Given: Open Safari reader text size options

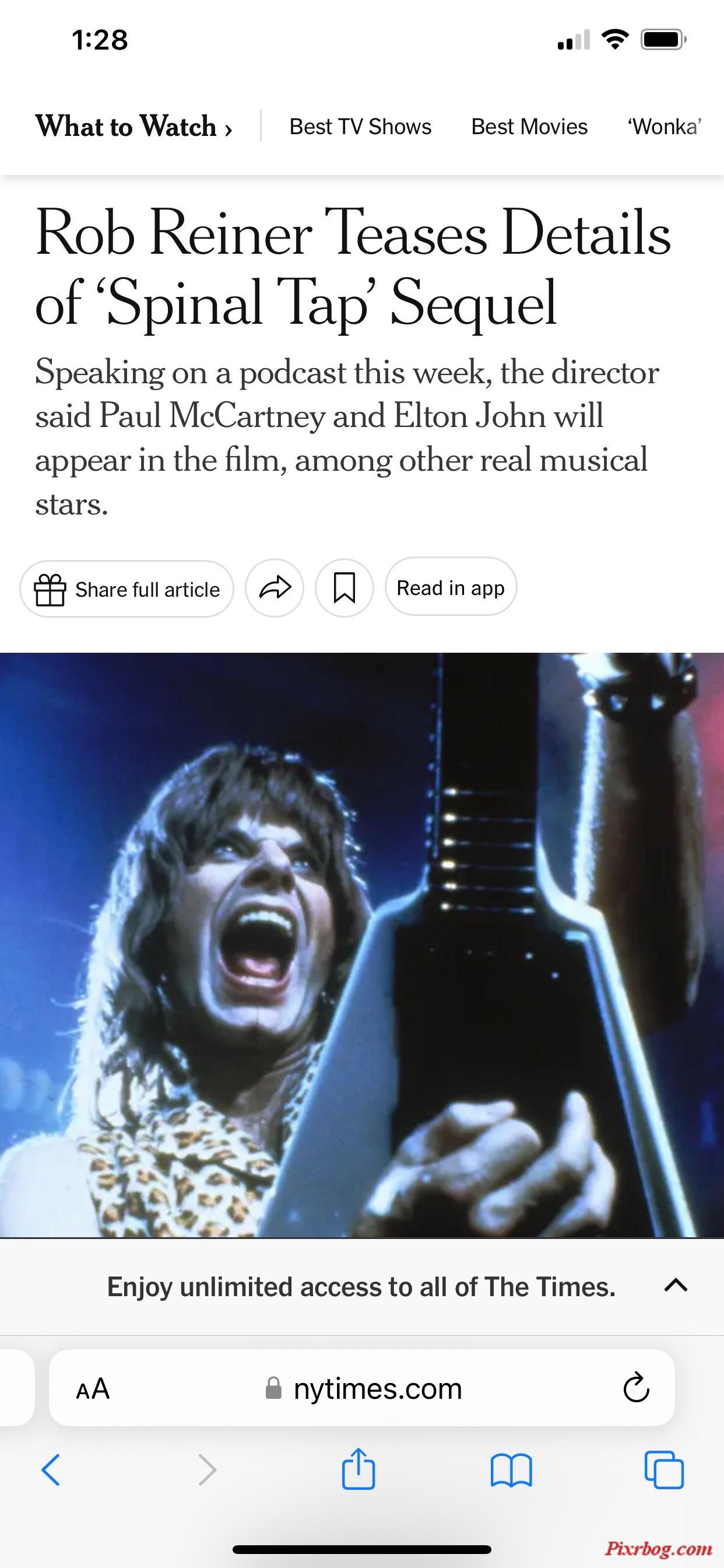Looking at the screenshot, I should coord(93,1389).
